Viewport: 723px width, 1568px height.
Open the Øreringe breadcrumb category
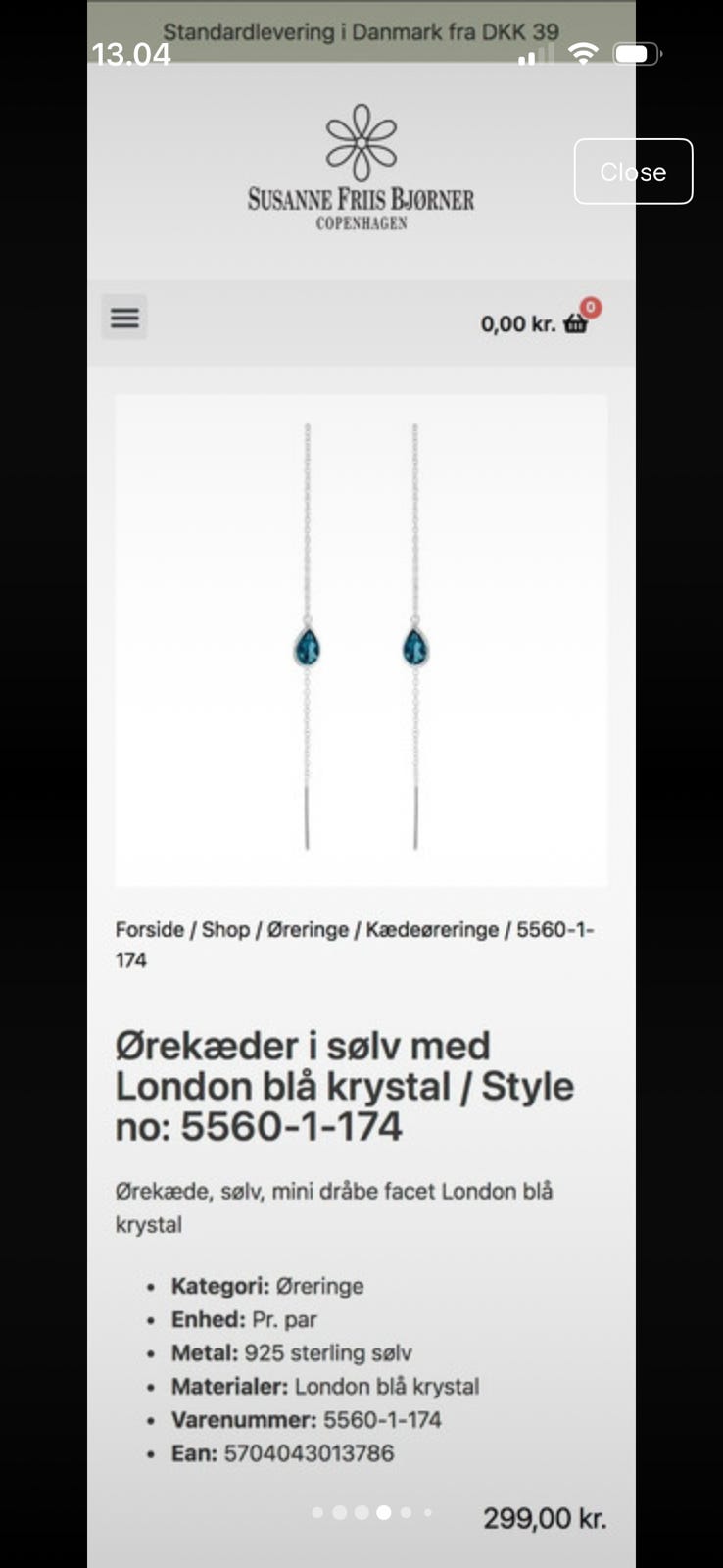pyautogui.click(x=308, y=929)
